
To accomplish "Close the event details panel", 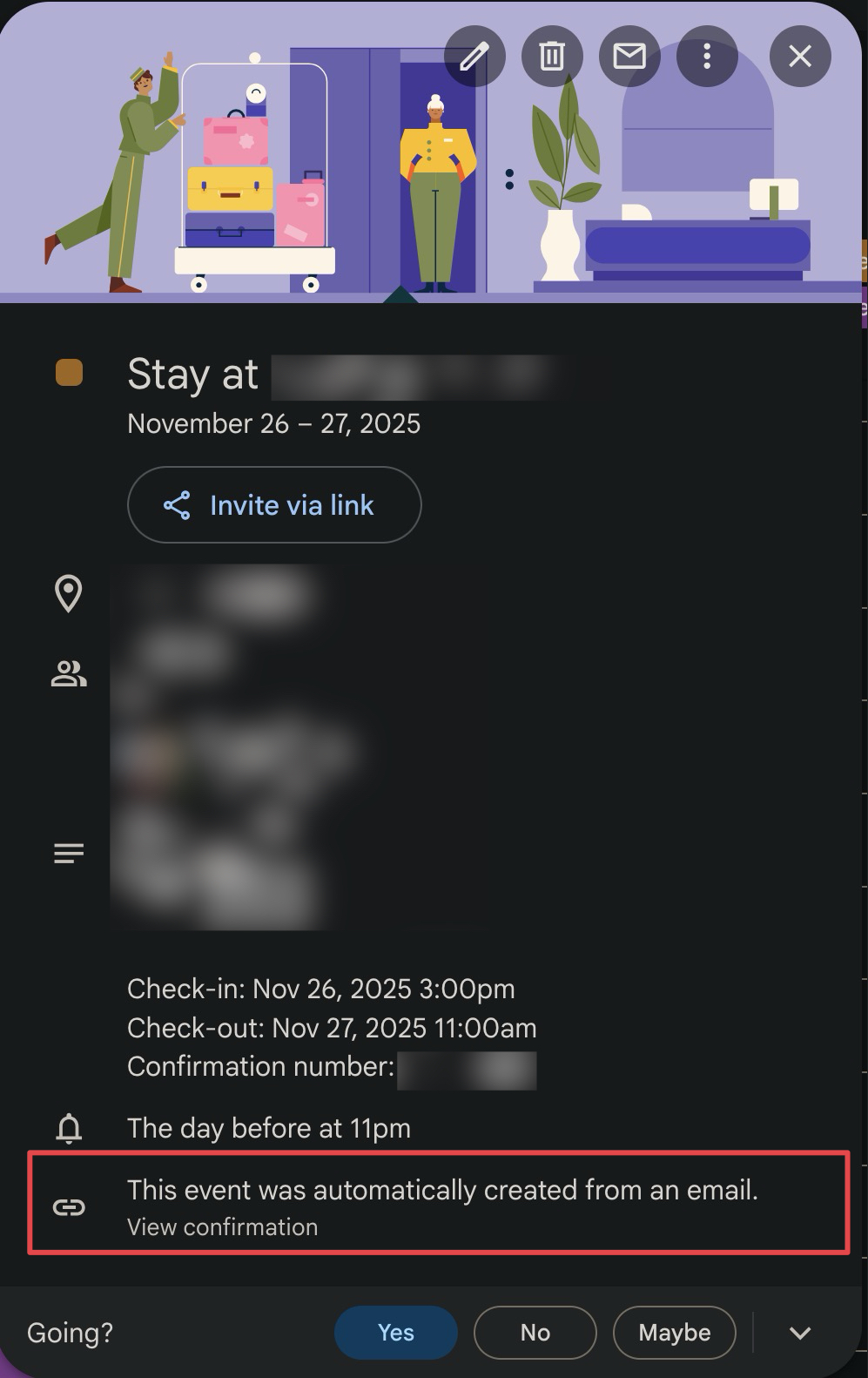I will (800, 57).
